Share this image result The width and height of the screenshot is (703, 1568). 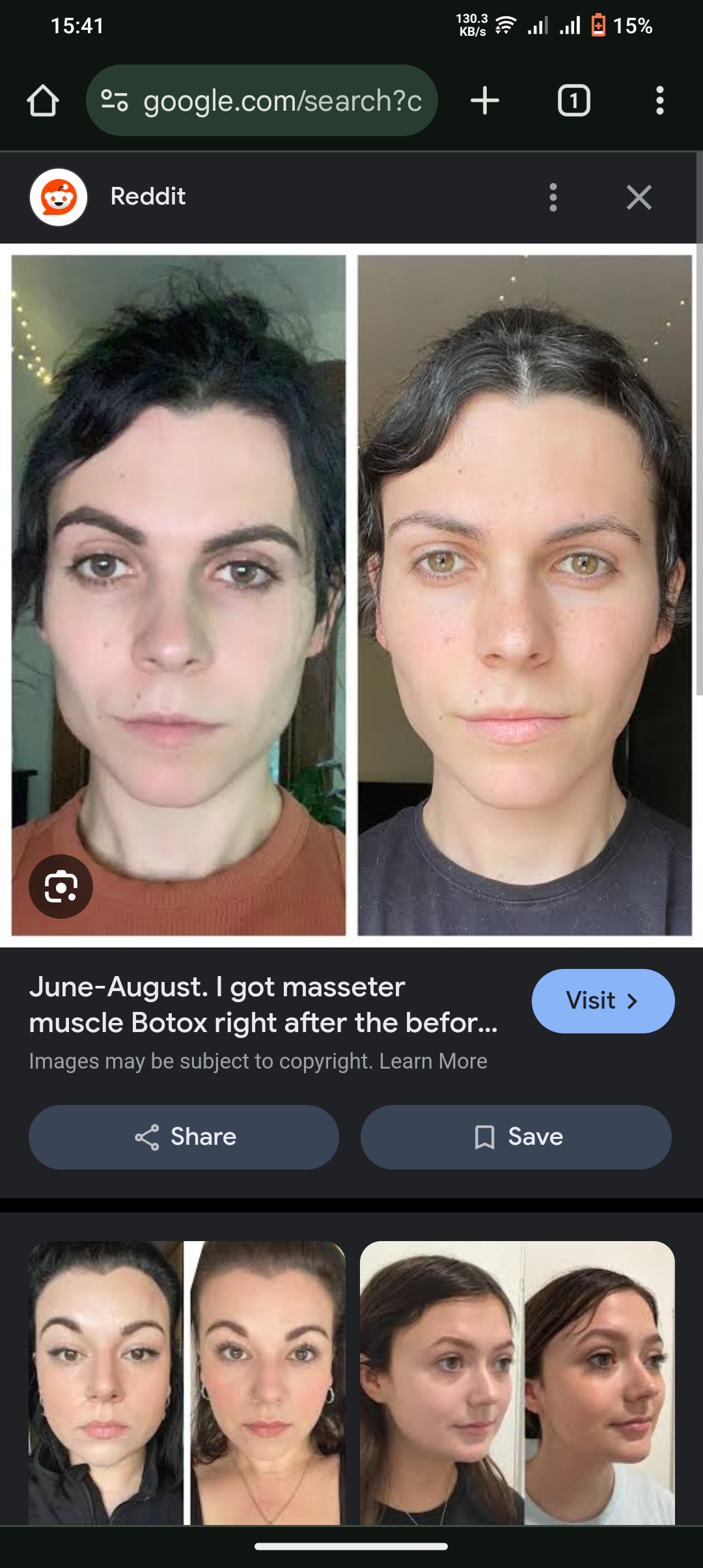tap(184, 1137)
